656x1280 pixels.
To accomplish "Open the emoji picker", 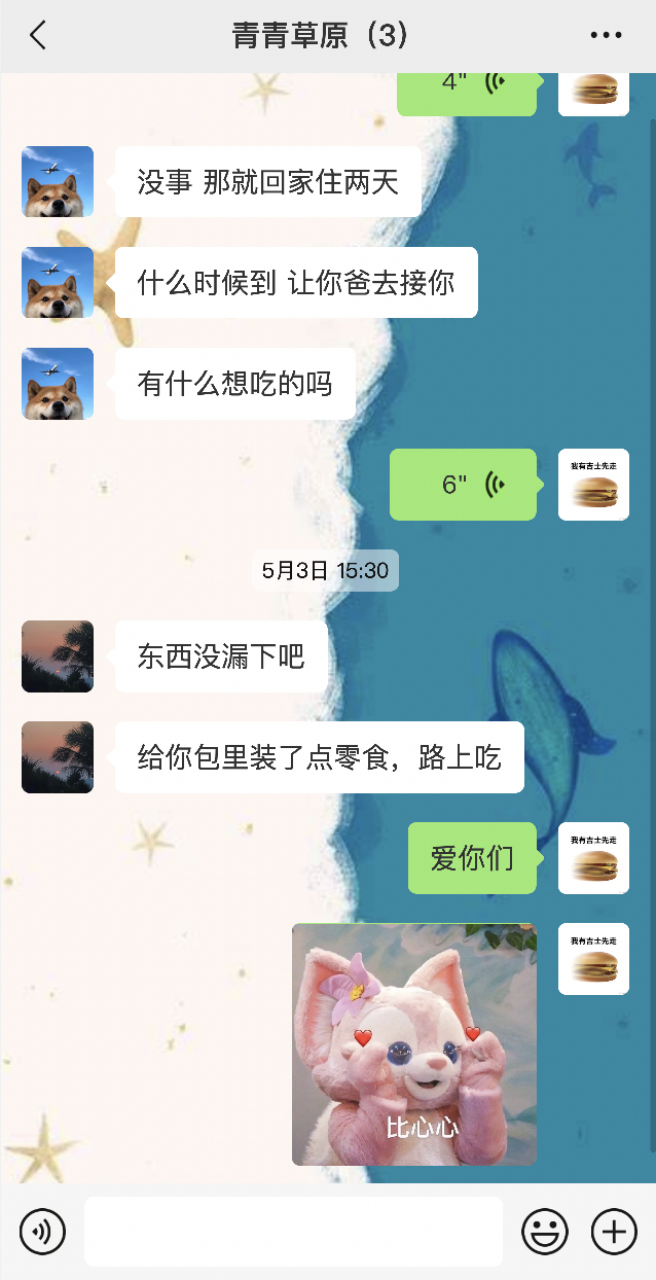I will pyautogui.click(x=545, y=1231).
